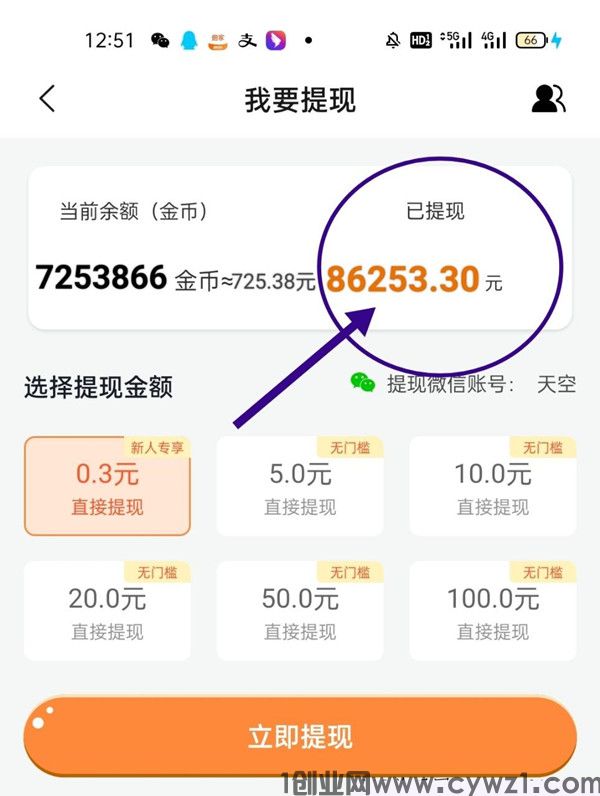Select the 0.3元 newcomer withdrawal option
The image size is (600, 796).
click(107, 486)
